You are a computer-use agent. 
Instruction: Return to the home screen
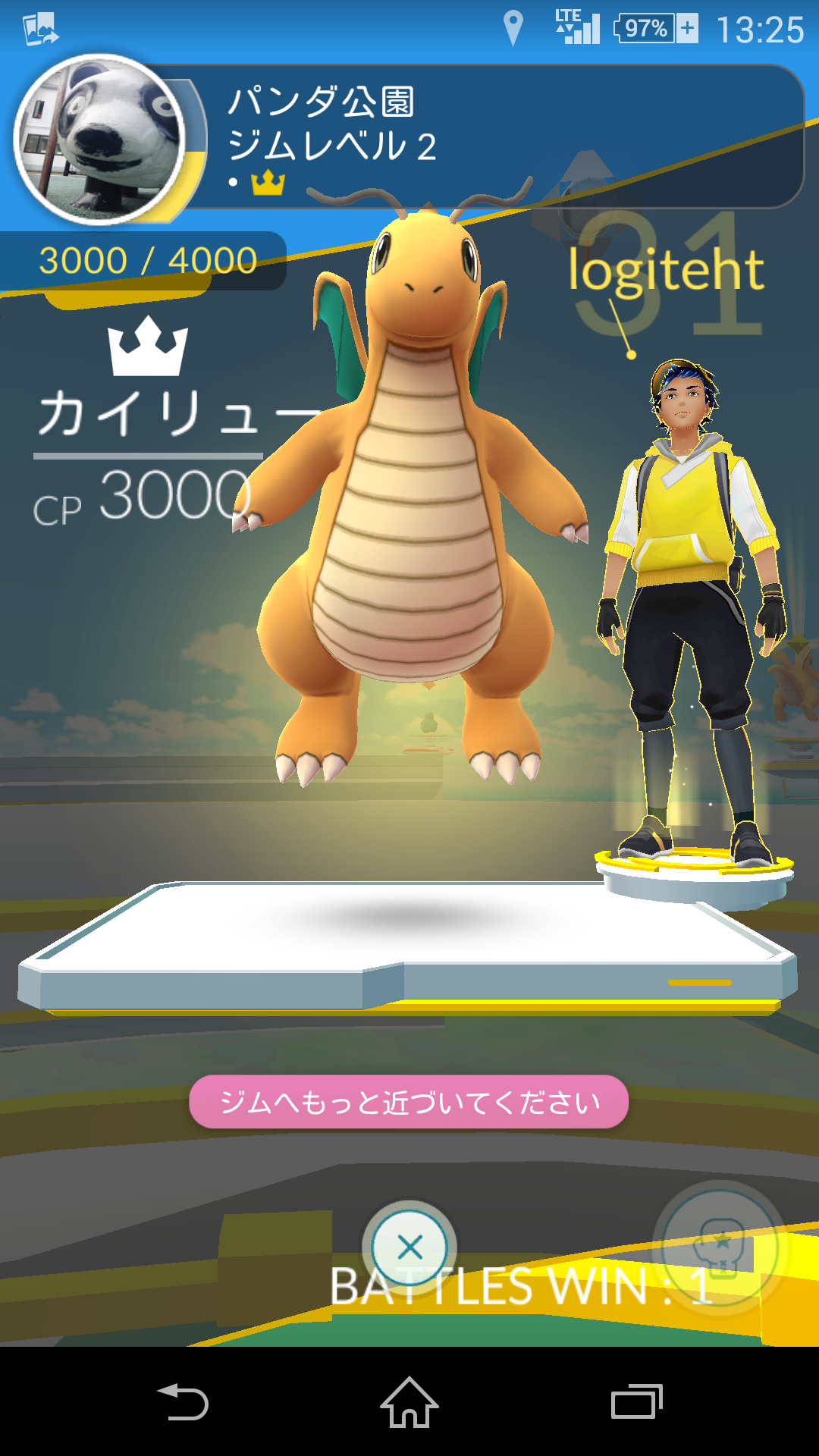click(409, 1402)
